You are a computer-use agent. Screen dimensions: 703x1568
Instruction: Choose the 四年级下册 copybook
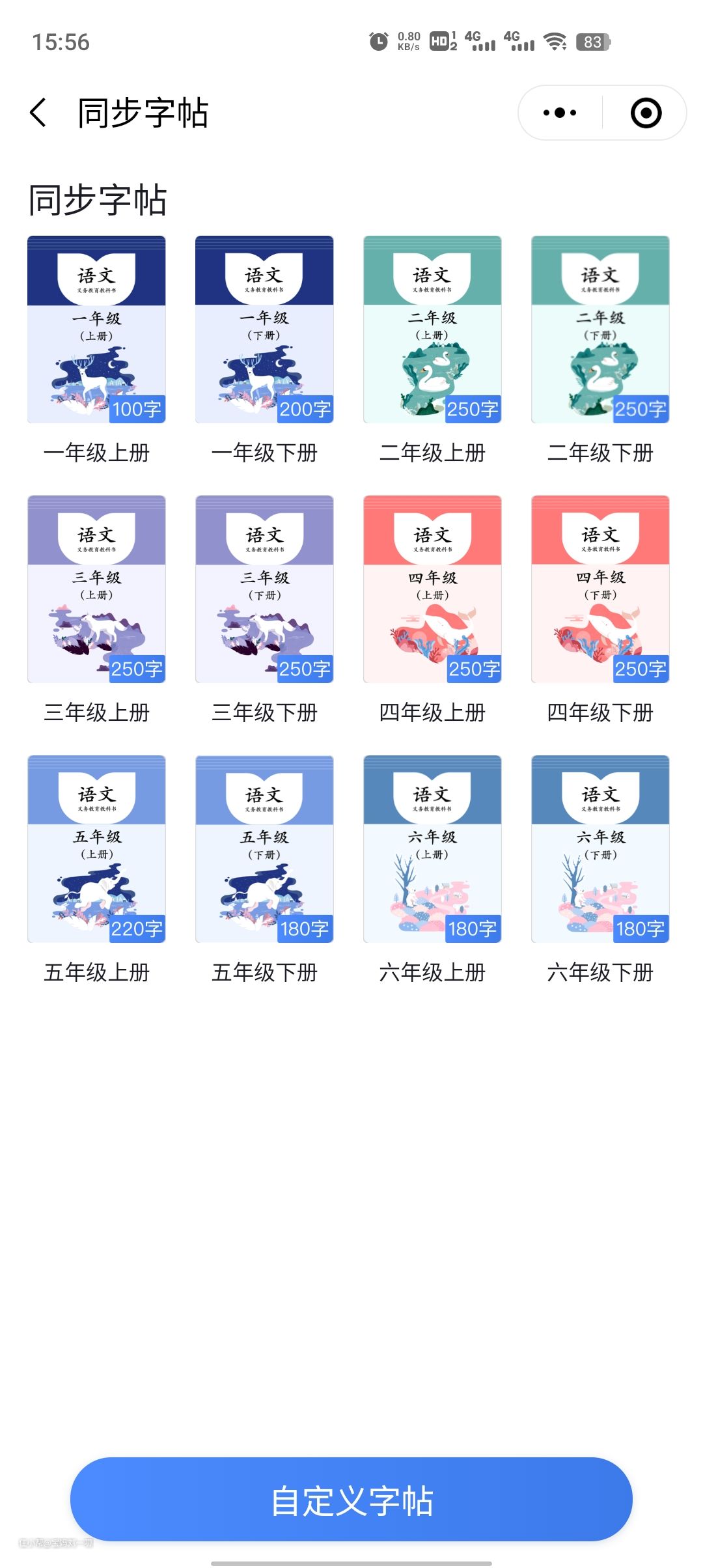[600, 589]
